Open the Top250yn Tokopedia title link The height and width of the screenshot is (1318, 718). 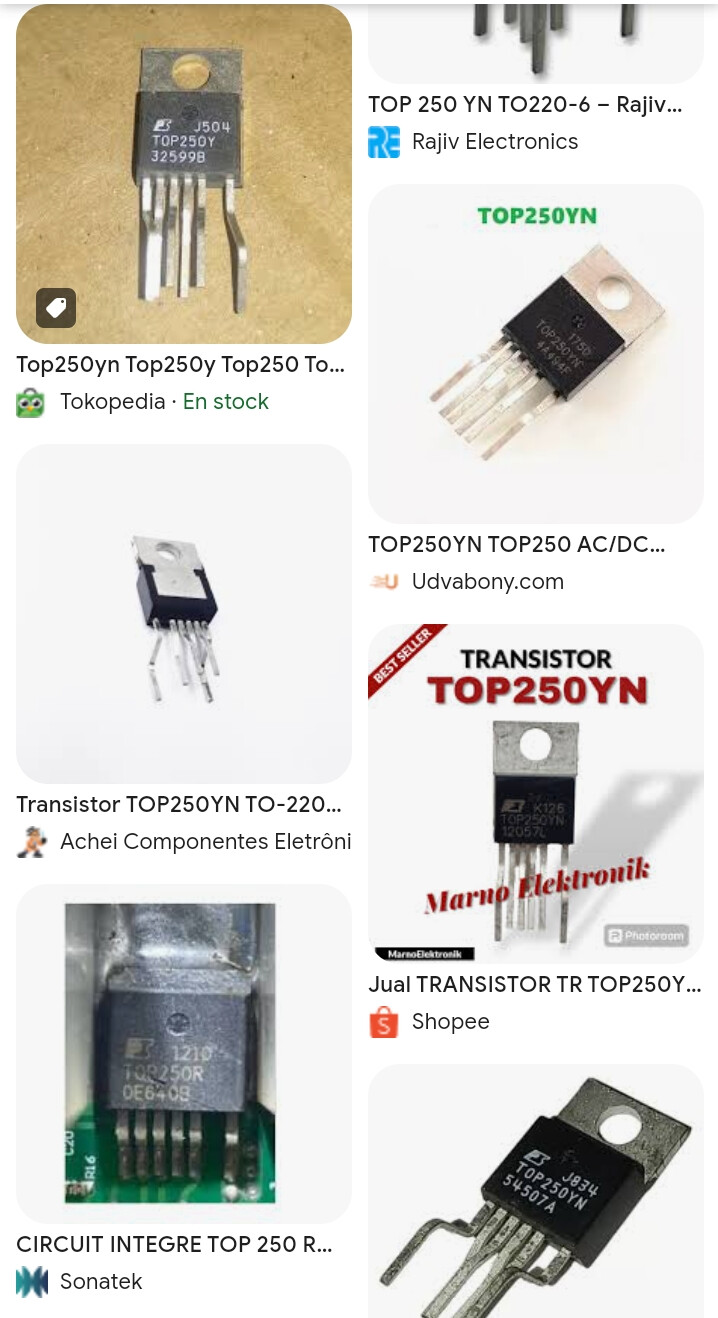click(181, 365)
